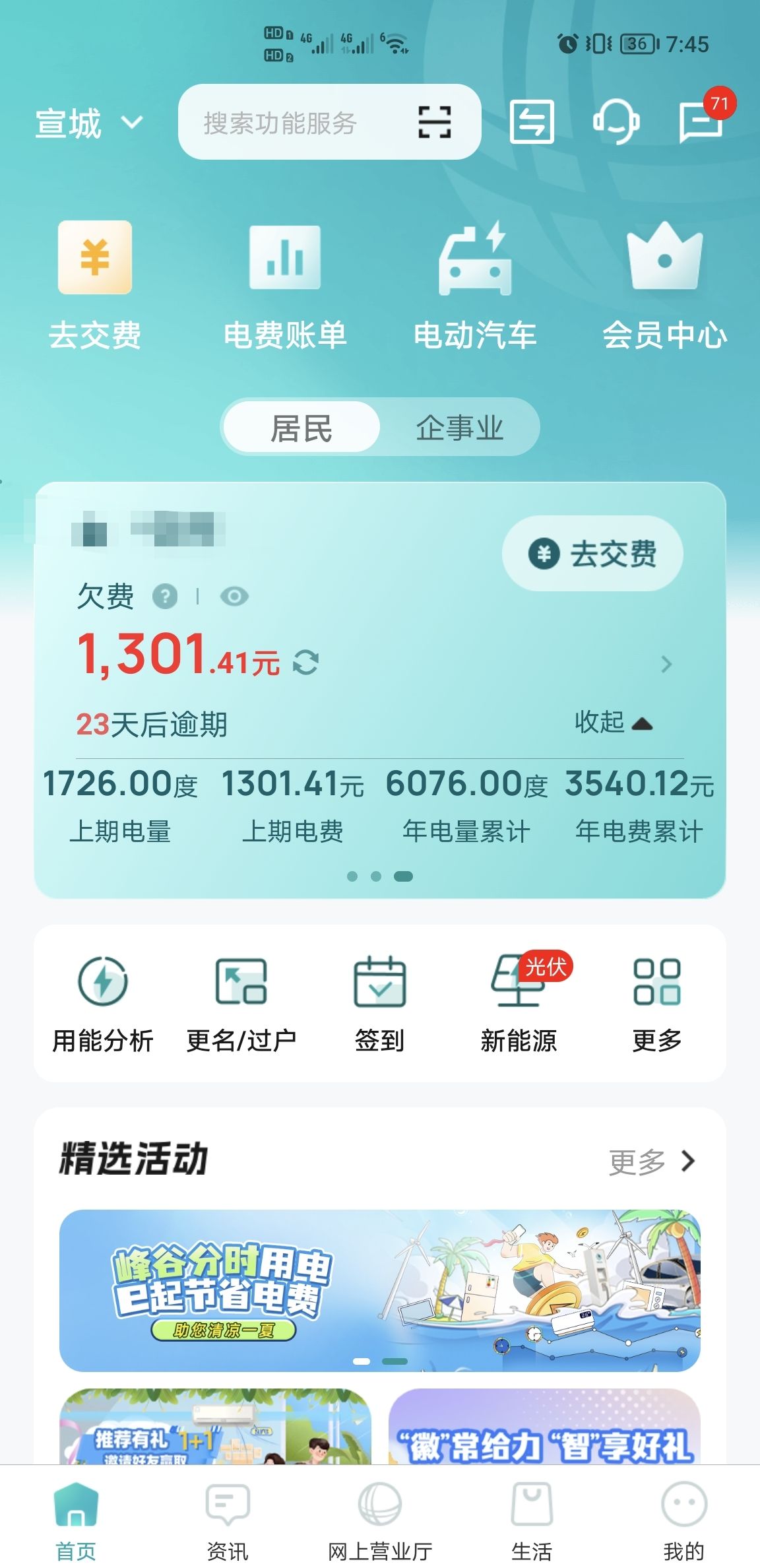Open the customer service headset icon
This screenshot has height=1568, width=760.
[616, 122]
